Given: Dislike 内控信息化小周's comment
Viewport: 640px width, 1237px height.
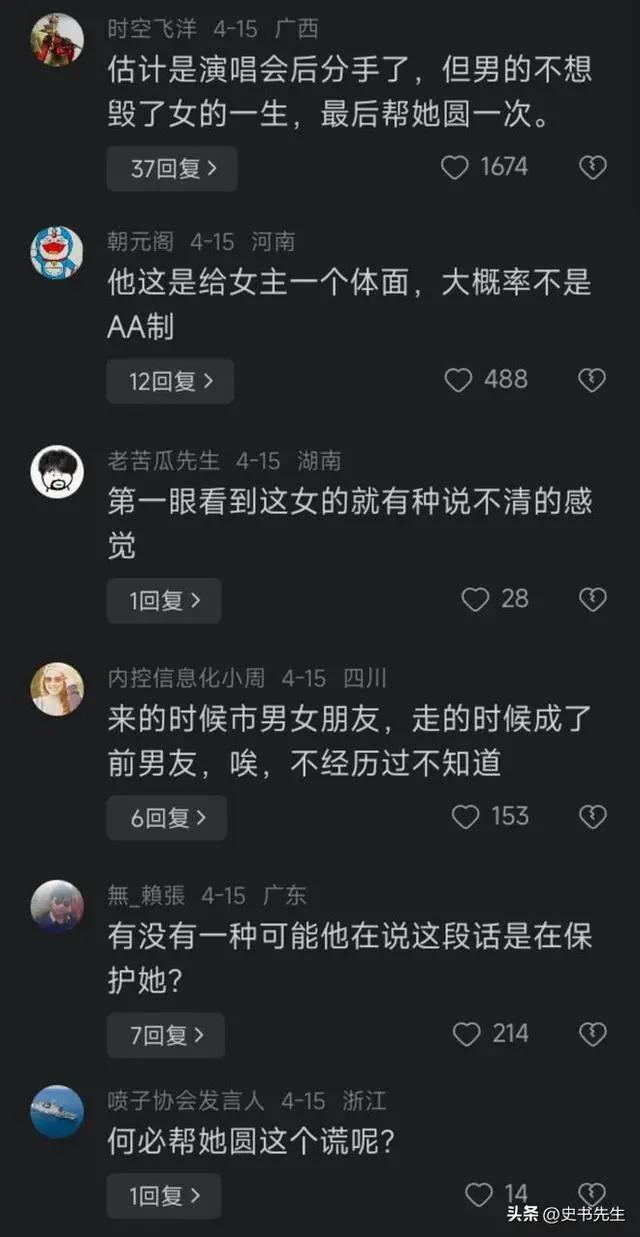Looking at the screenshot, I should pyautogui.click(x=593, y=817).
